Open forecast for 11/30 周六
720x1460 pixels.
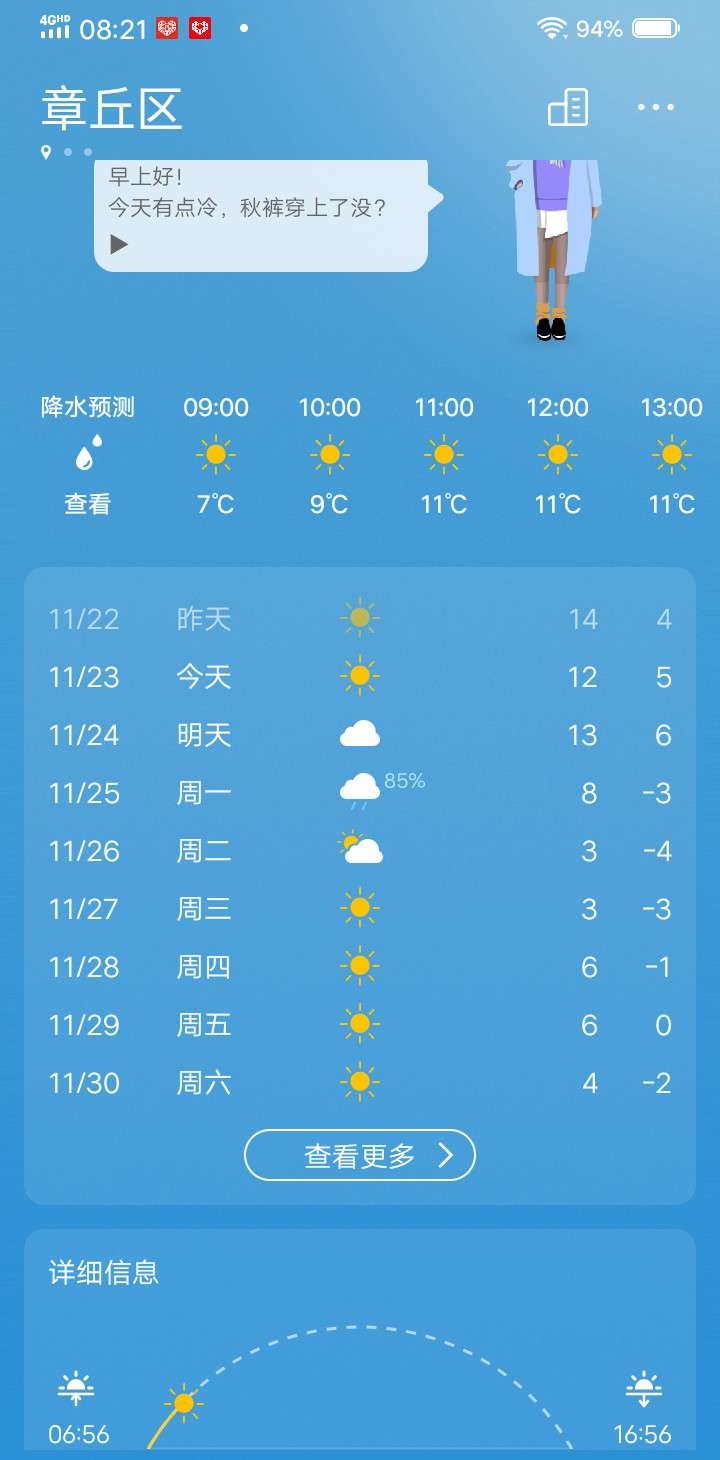click(x=360, y=1082)
